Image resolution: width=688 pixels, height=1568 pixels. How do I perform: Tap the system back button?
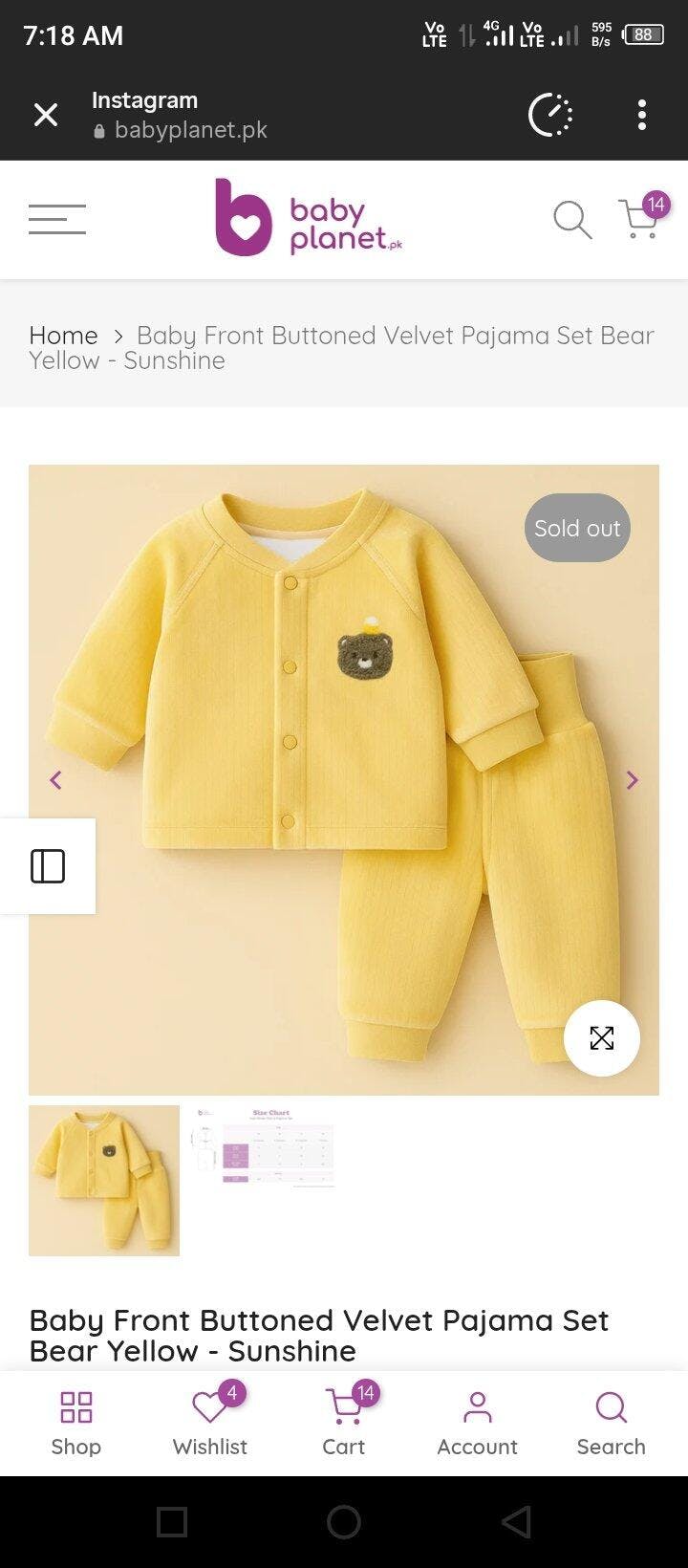(x=516, y=1521)
